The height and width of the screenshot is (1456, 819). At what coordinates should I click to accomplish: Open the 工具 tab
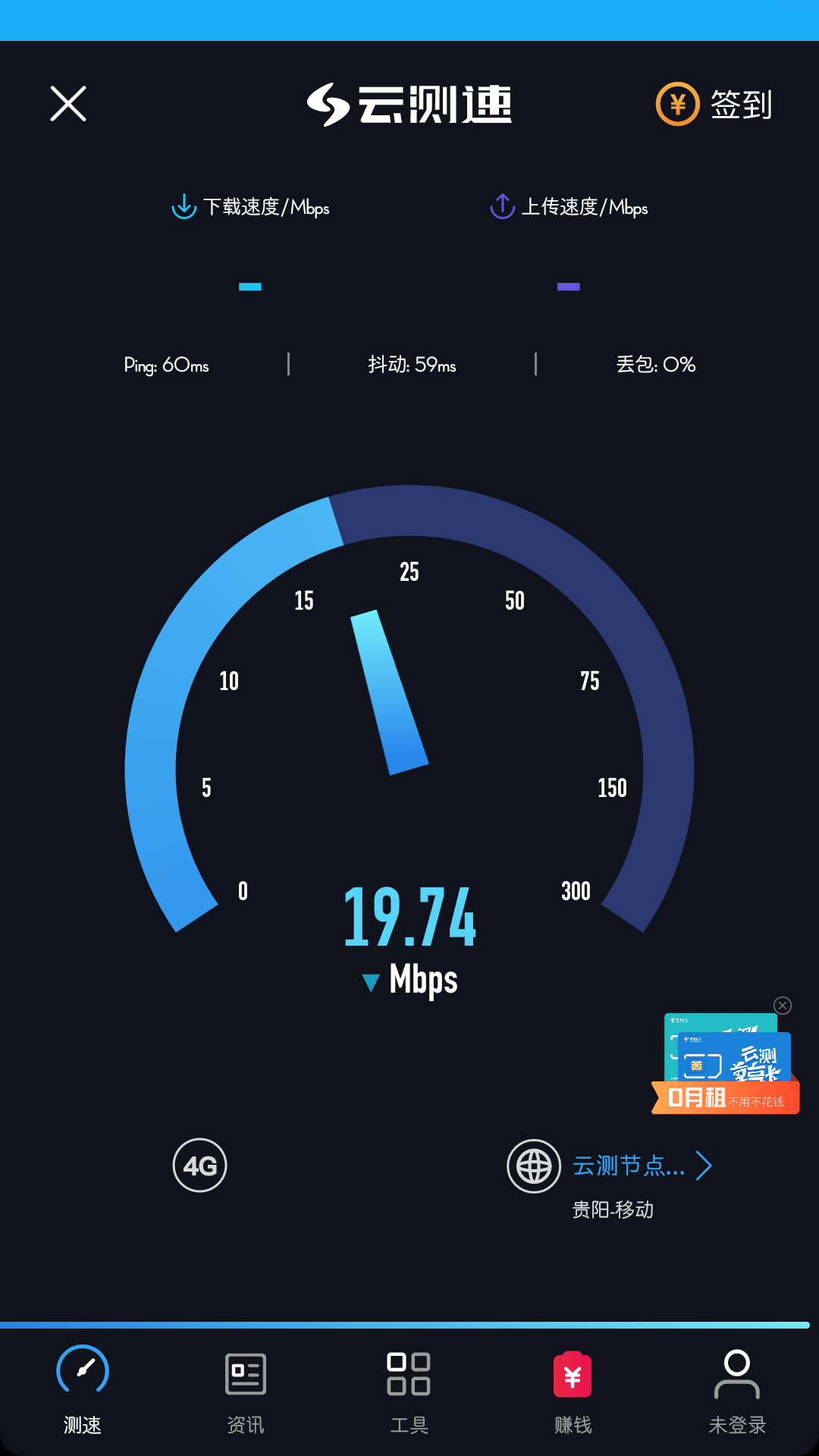[x=409, y=1389]
